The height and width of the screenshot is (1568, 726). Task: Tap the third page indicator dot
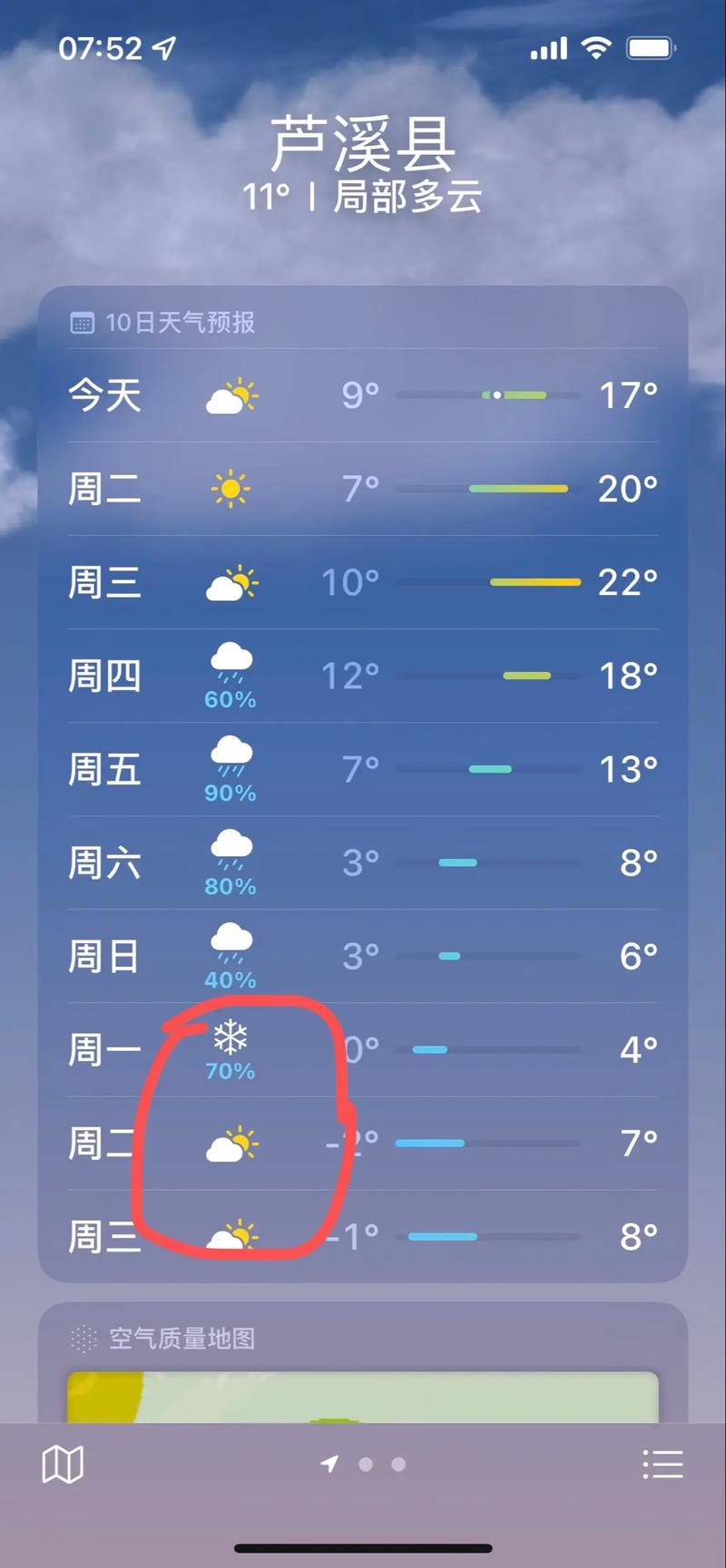click(398, 1466)
